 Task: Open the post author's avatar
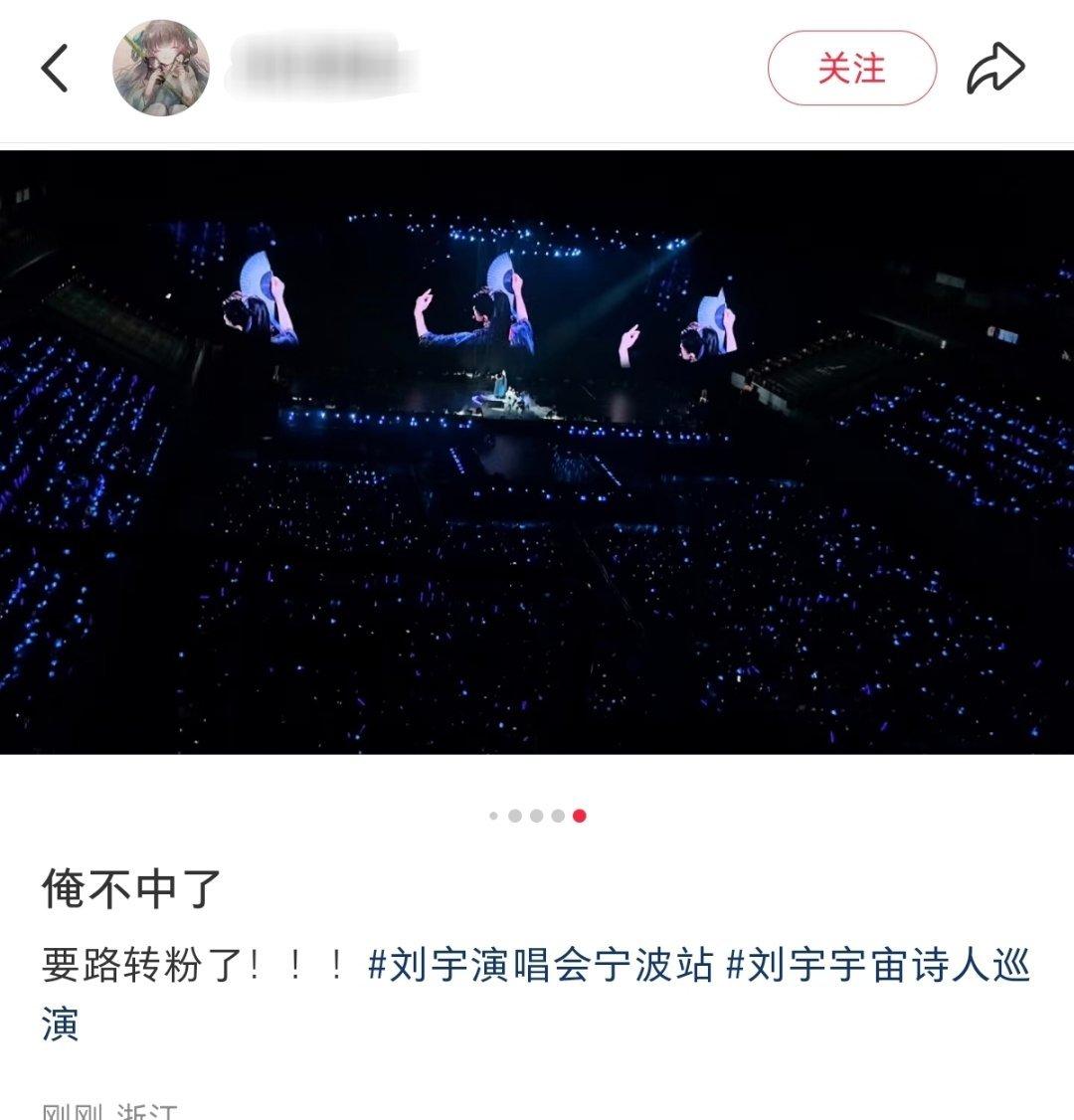pyautogui.click(x=161, y=69)
